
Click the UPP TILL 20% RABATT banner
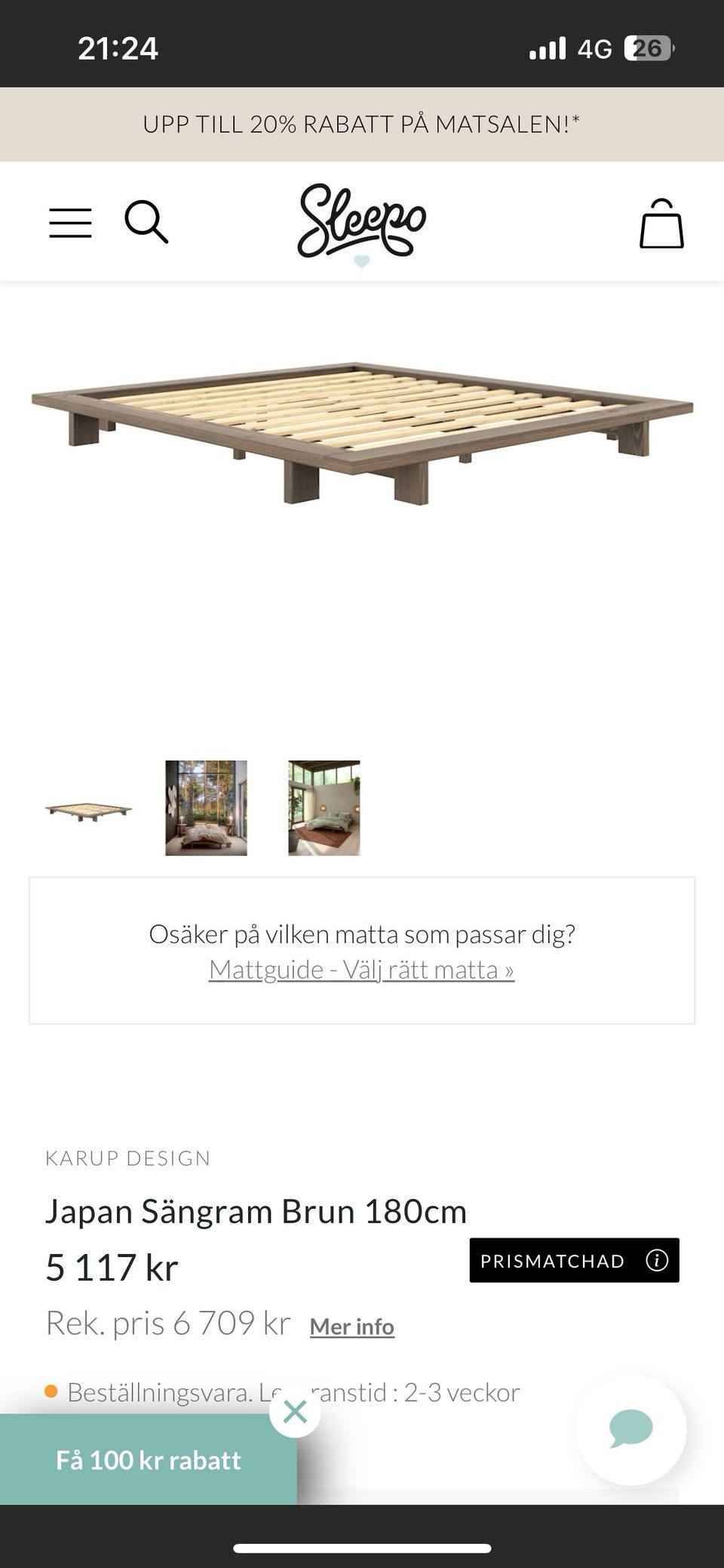coord(361,124)
